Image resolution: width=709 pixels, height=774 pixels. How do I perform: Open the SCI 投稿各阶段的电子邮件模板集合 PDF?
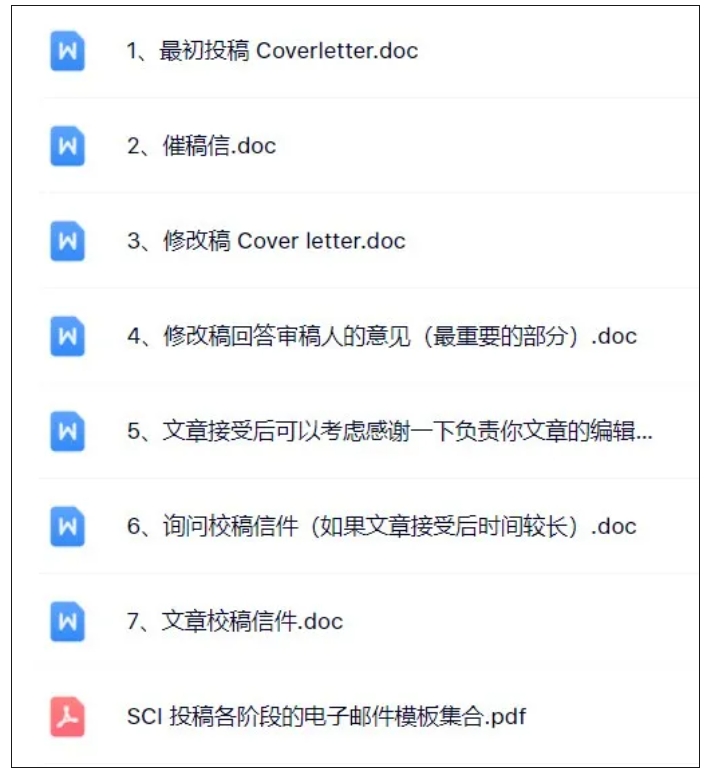click(x=326, y=716)
